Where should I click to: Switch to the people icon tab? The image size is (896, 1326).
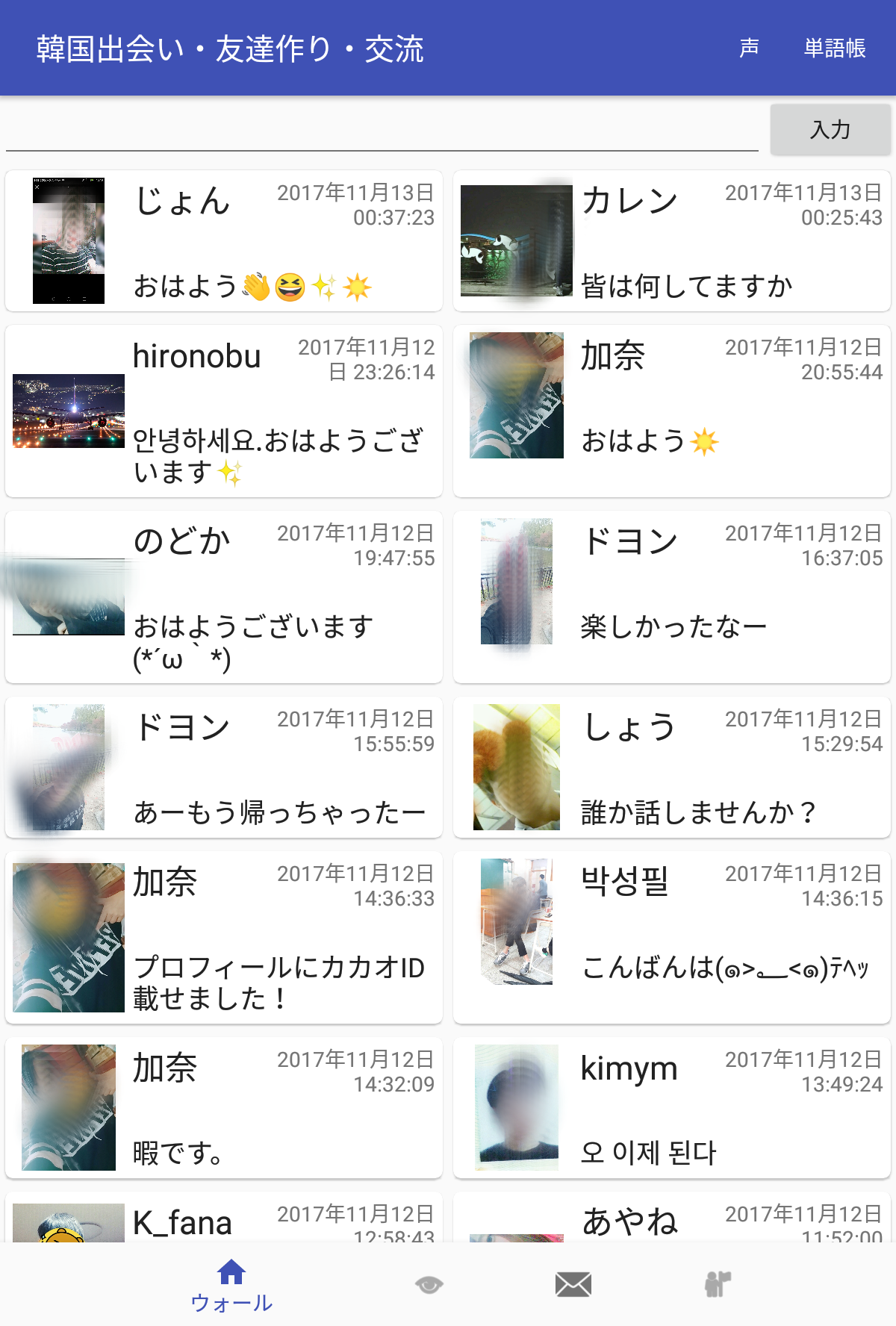718,1285
